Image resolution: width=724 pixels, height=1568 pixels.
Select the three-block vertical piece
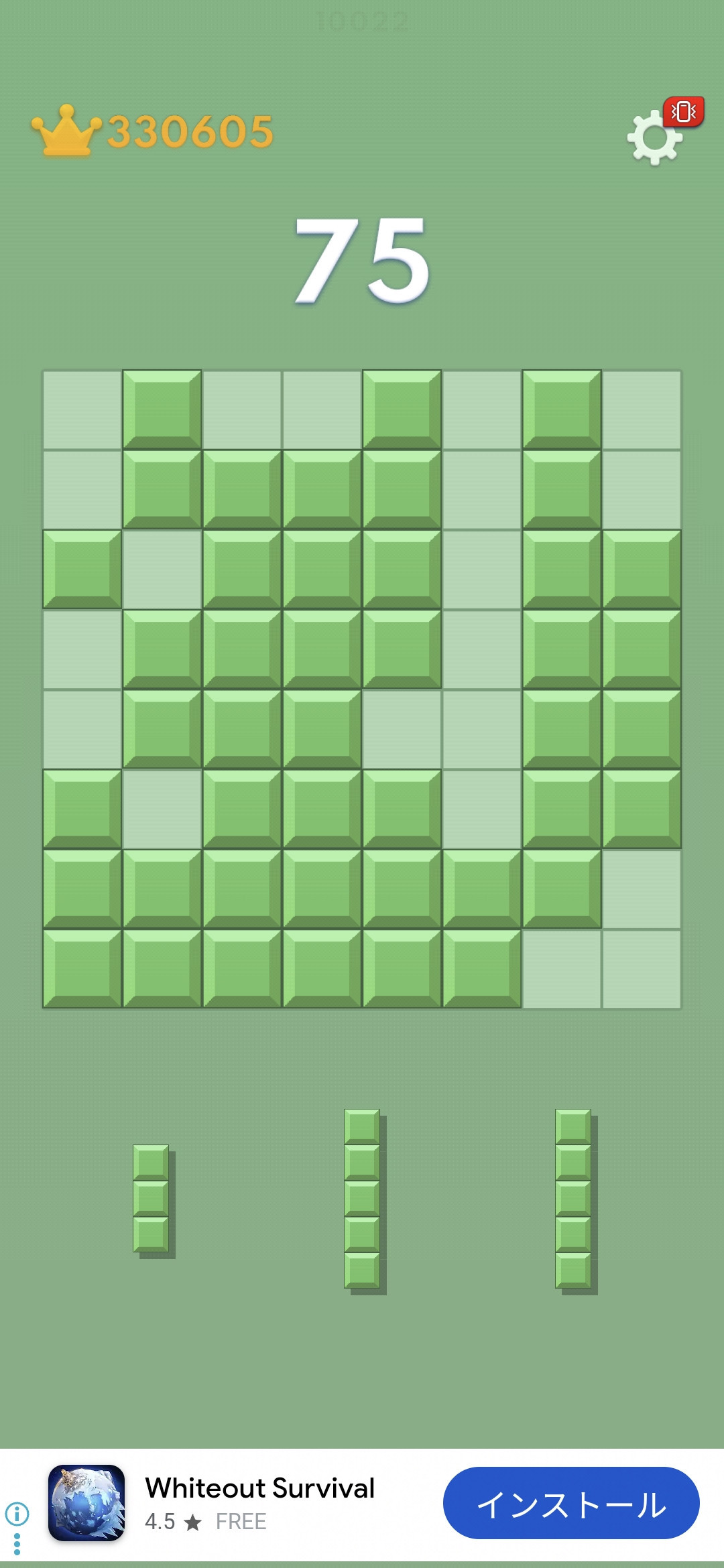[152, 1198]
